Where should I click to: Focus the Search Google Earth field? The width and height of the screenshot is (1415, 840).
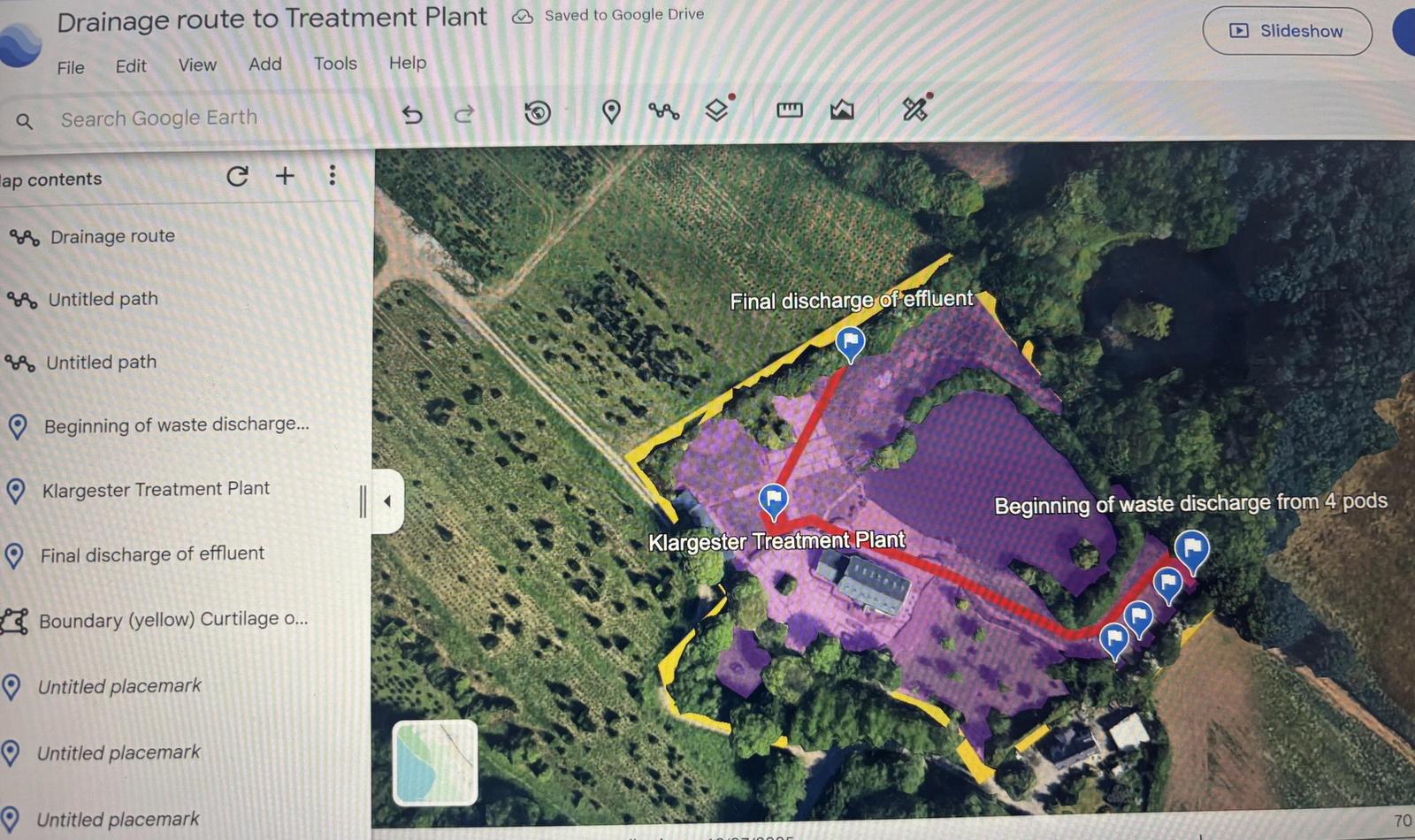(159, 118)
